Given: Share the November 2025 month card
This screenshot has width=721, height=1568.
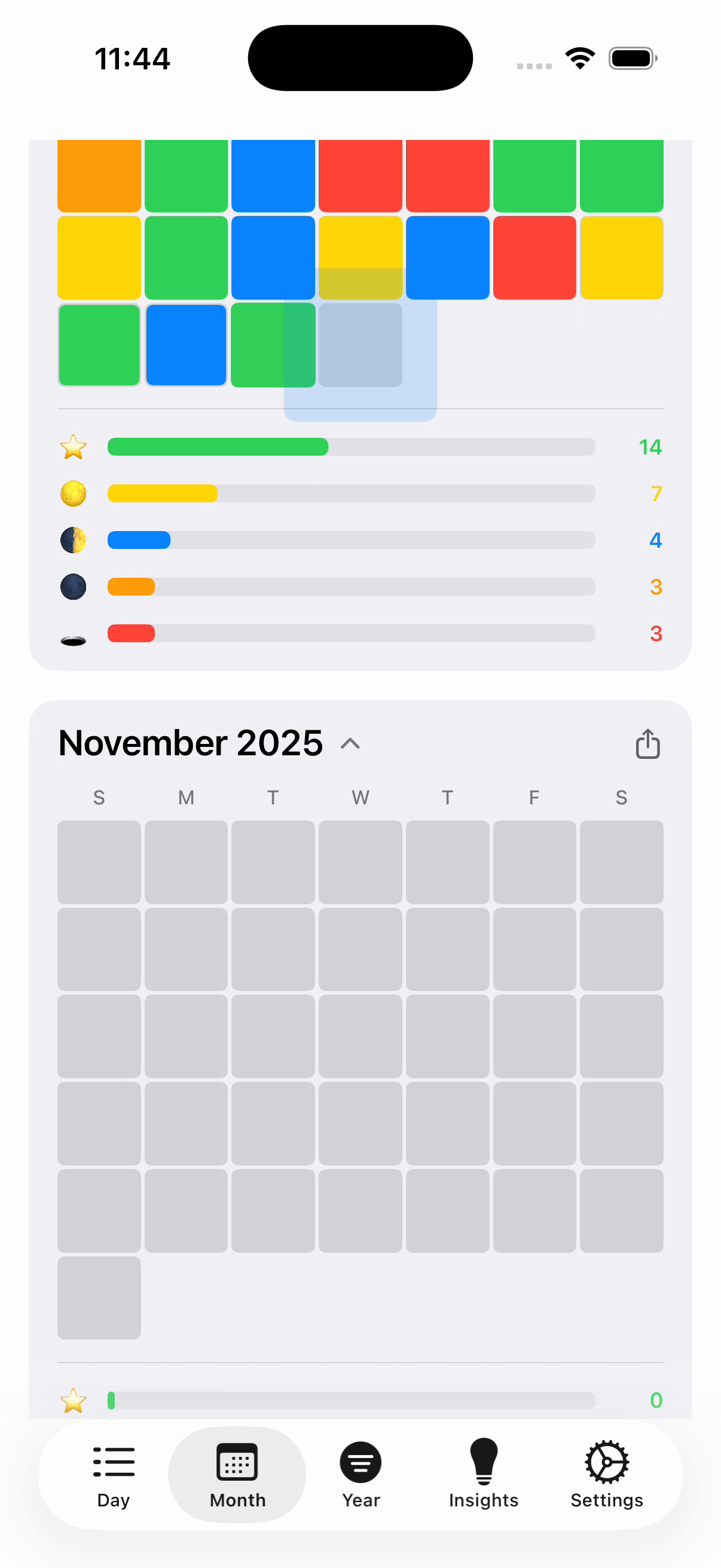Looking at the screenshot, I should click(x=647, y=743).
